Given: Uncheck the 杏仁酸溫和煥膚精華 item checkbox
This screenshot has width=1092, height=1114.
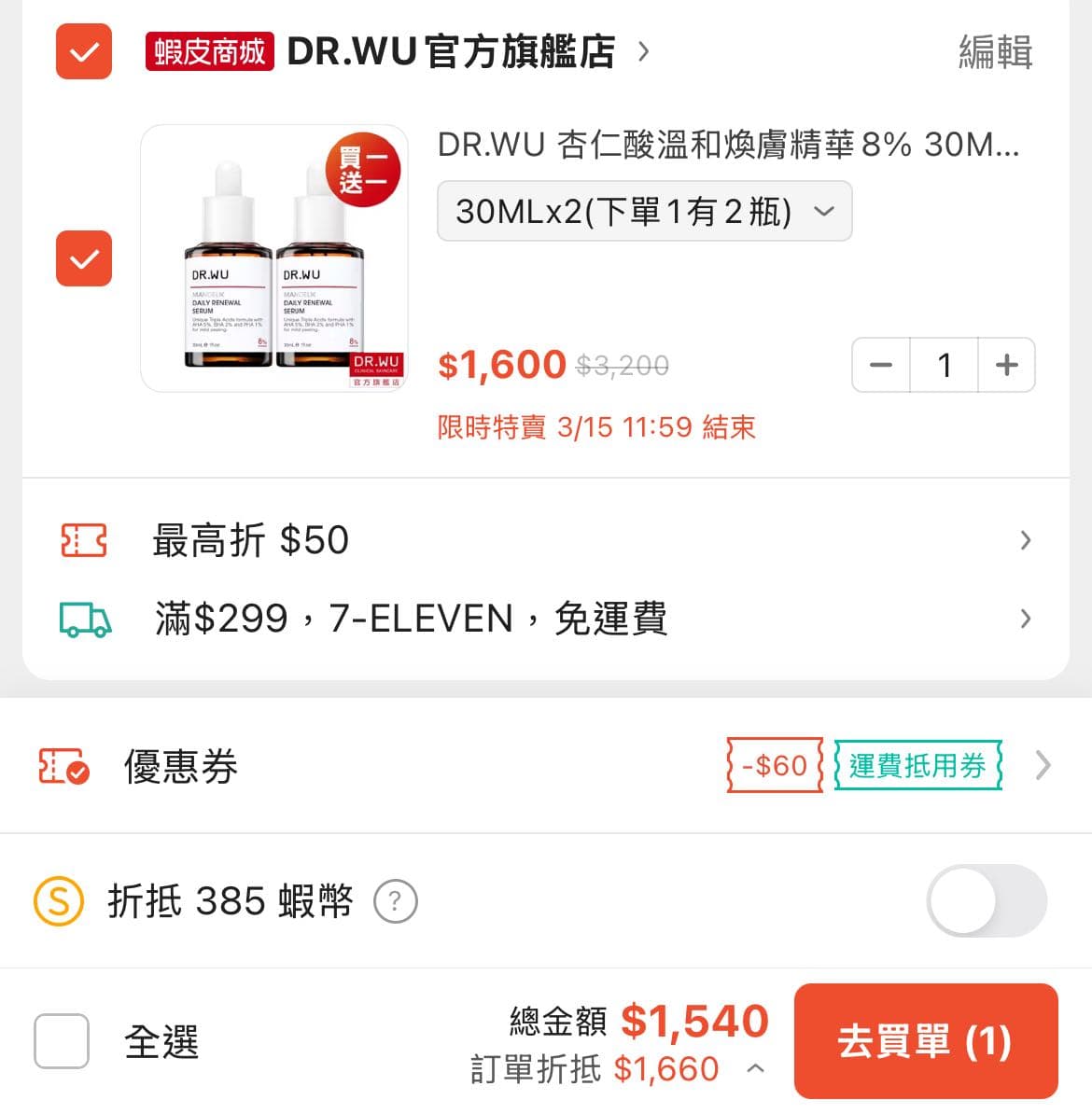Looking at the screenshot, I should click(x=84, y=258).
